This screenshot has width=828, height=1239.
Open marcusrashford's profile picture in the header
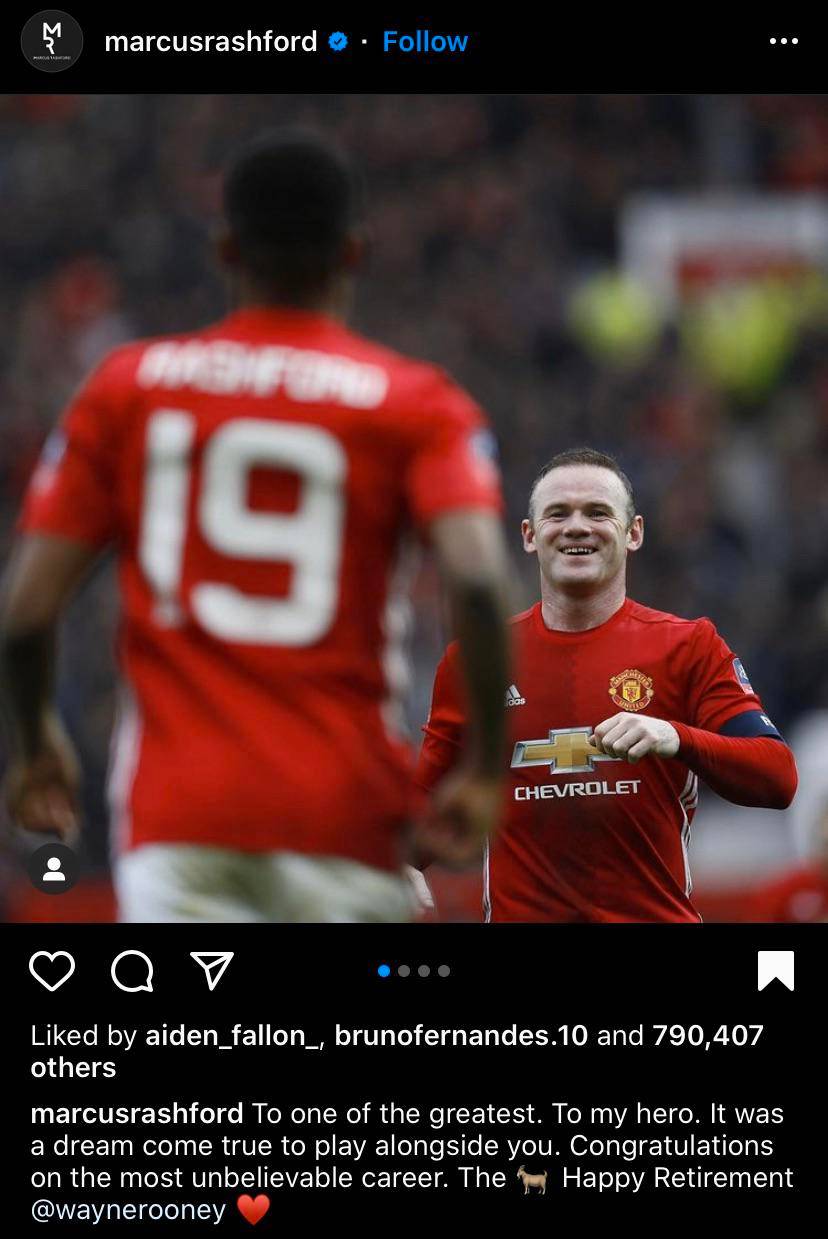point(51,41)
